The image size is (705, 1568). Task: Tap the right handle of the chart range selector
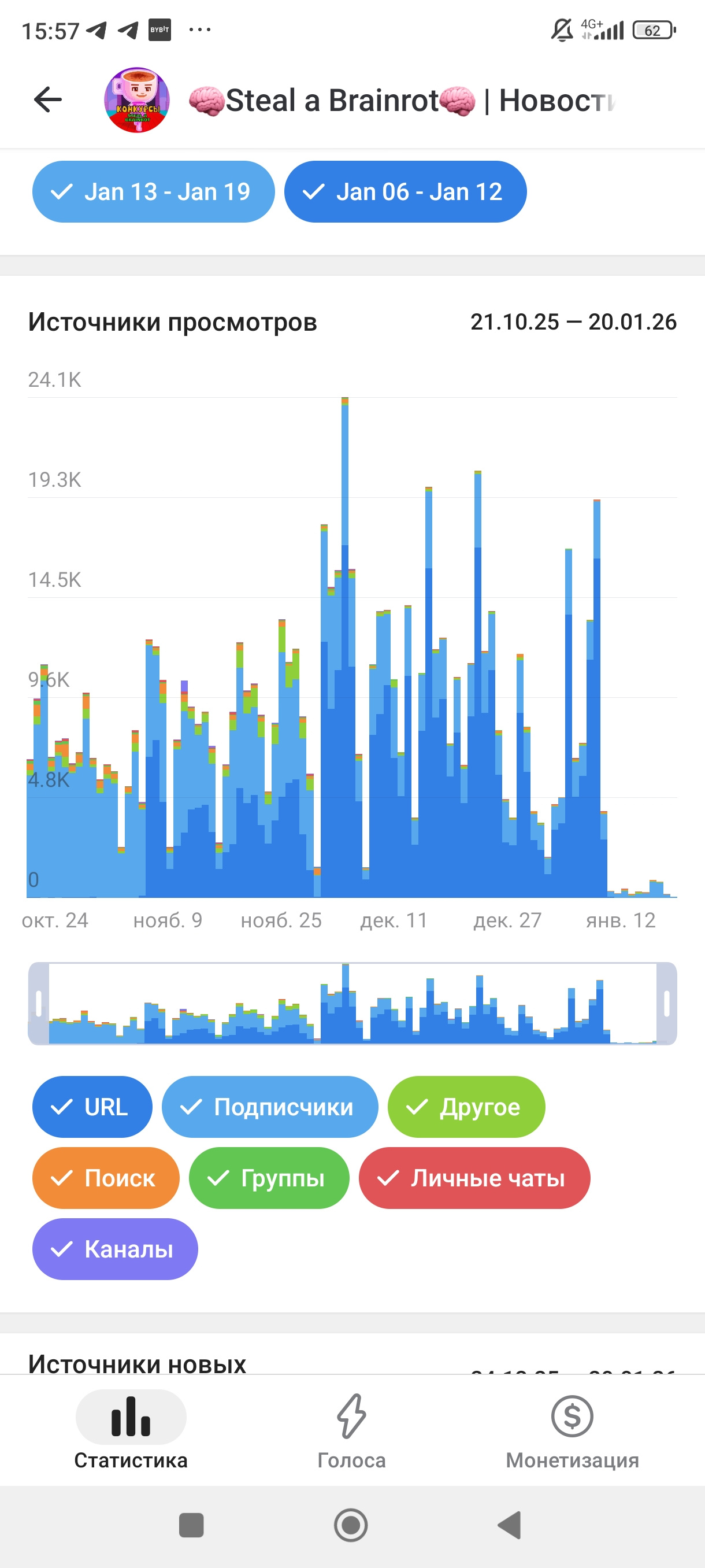point(666,1004)
